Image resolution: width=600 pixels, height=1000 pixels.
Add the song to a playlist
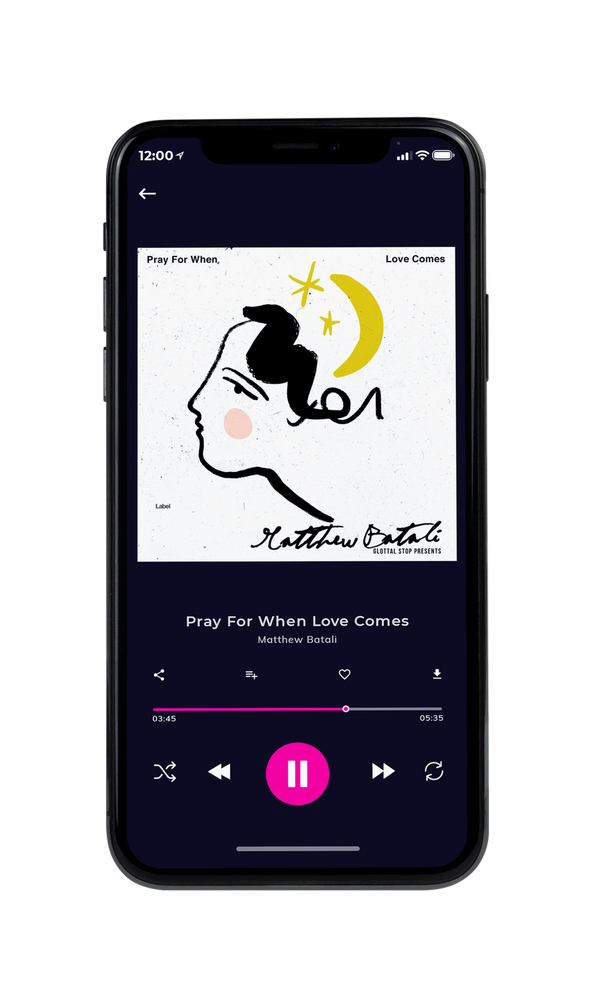[251, 675]
